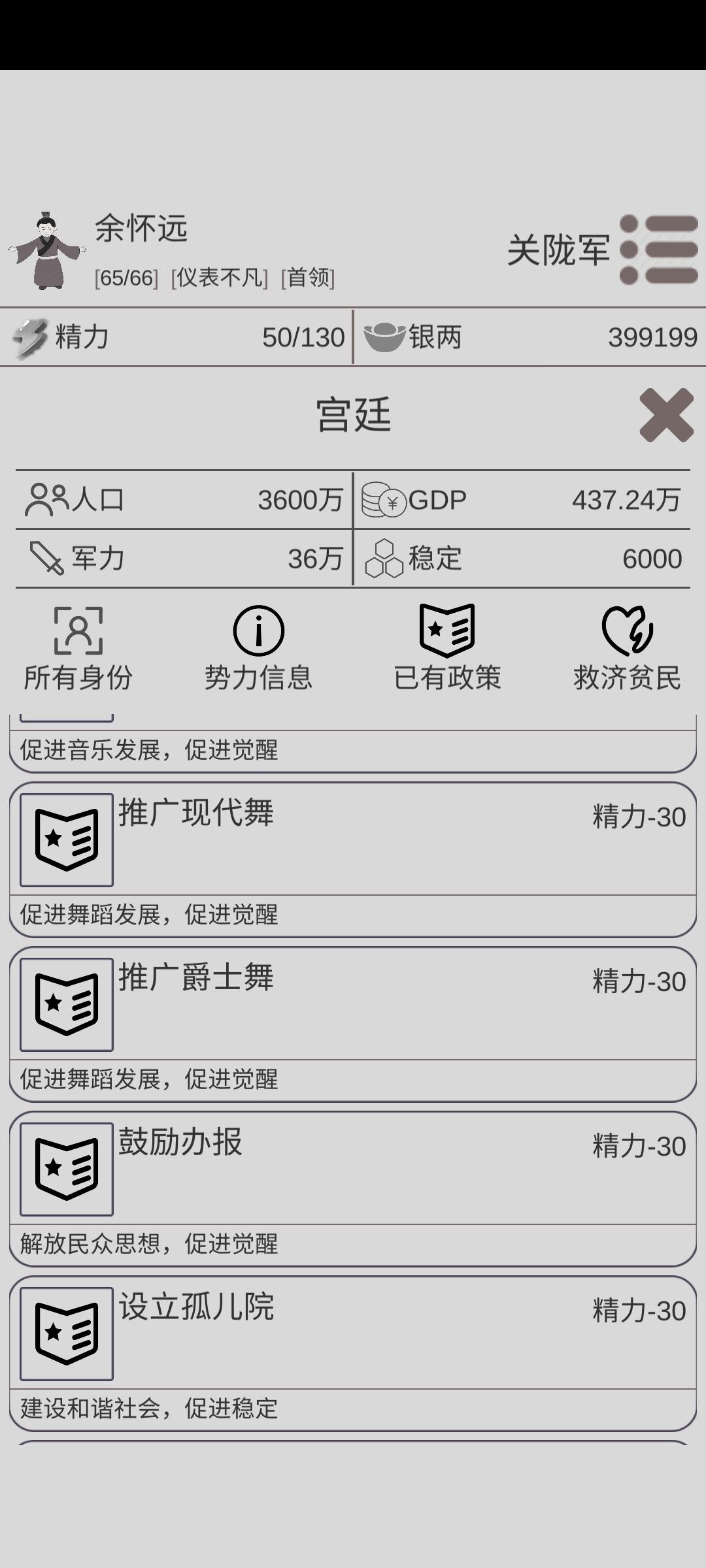View 势力信息
The width and height of the screenshot is (706, 1568).
258,649
